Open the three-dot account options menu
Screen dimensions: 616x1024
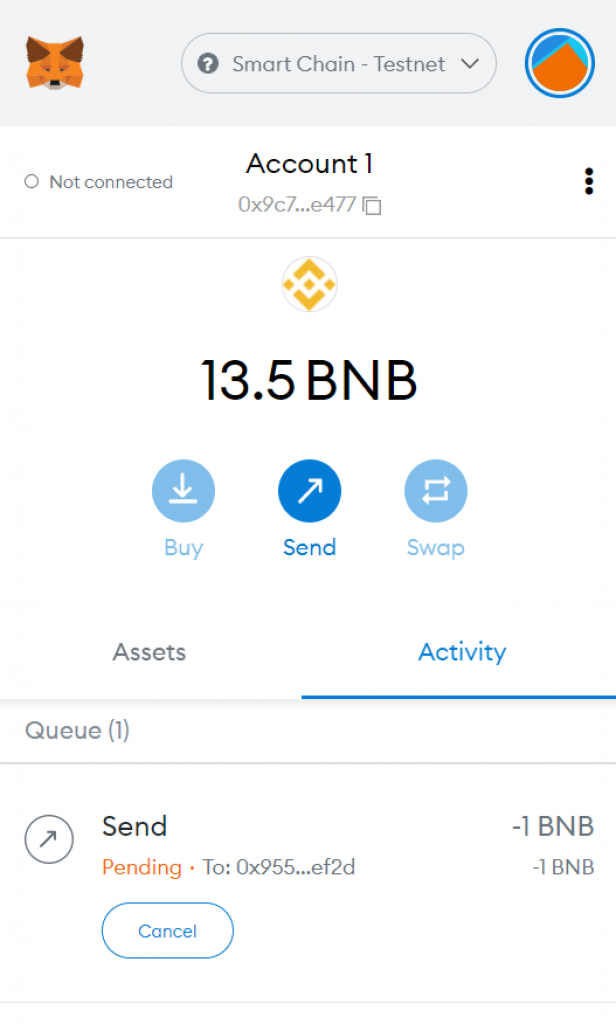click(589, 182)
